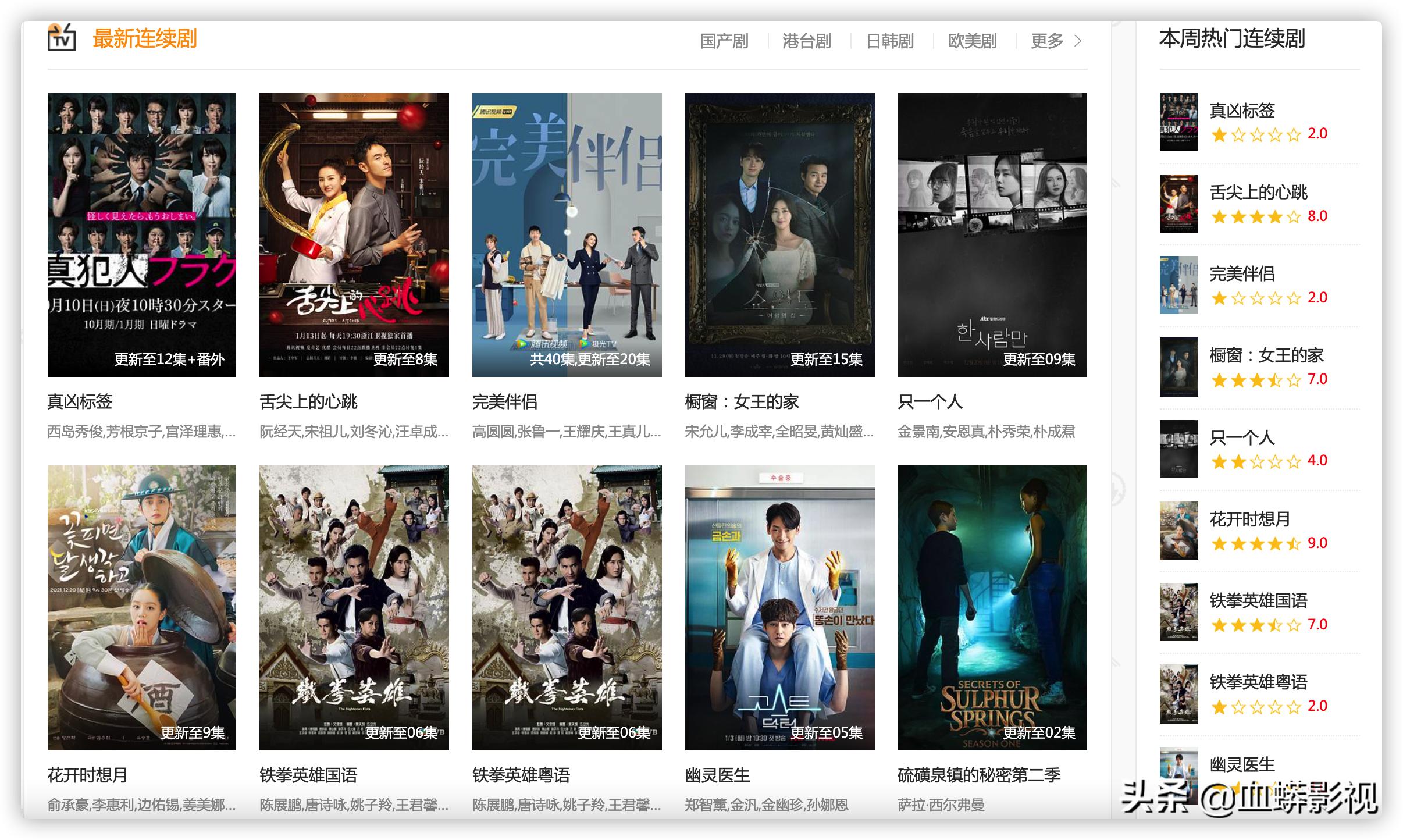Image resolution: width=1403 pixels, height=840 pixels.
Task: Open the 橱窗：女王的家 poster card
Action: click(x=779, y=234)
